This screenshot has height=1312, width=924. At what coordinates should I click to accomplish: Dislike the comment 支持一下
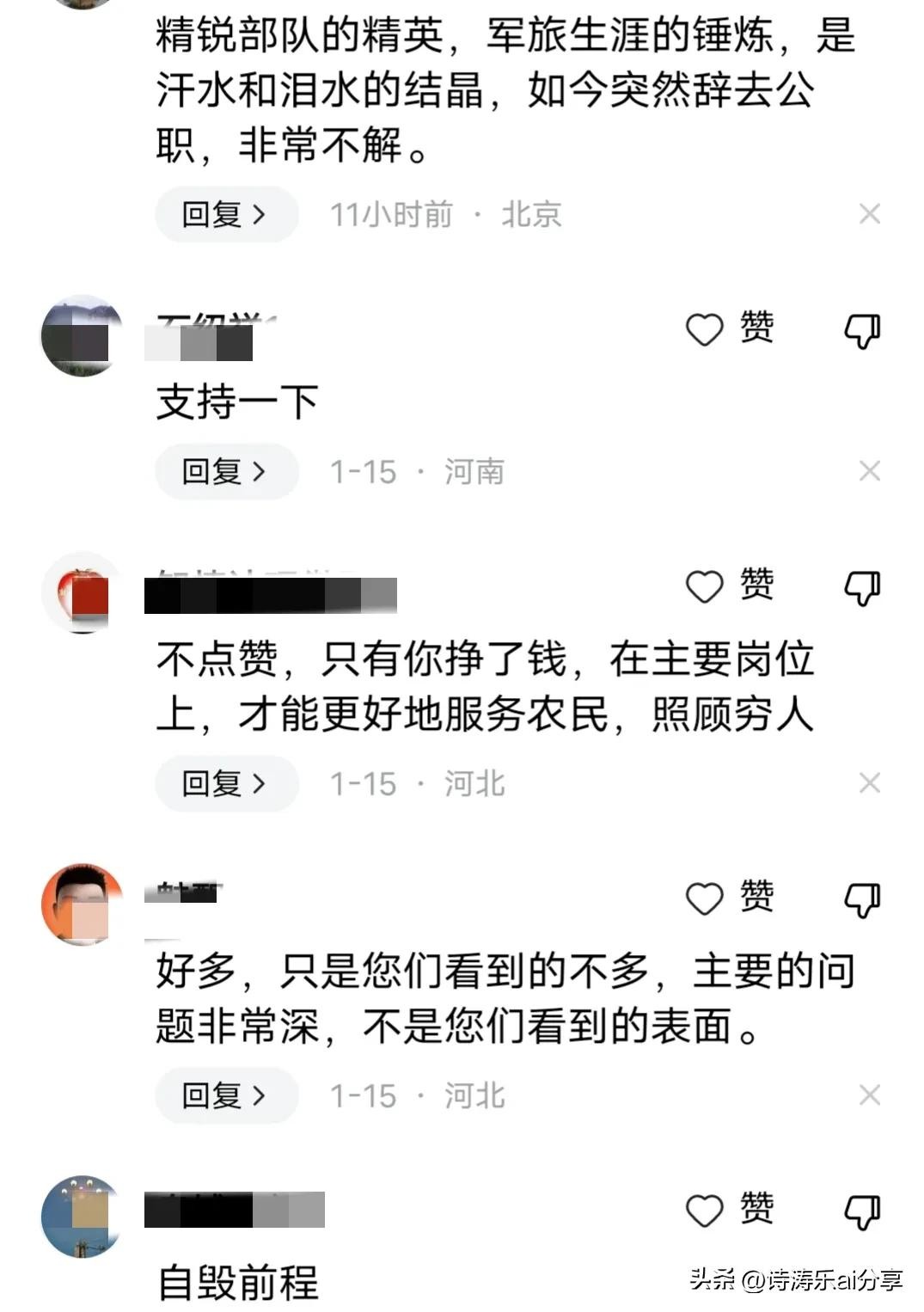pyautogui.click(x=862, y=330)
